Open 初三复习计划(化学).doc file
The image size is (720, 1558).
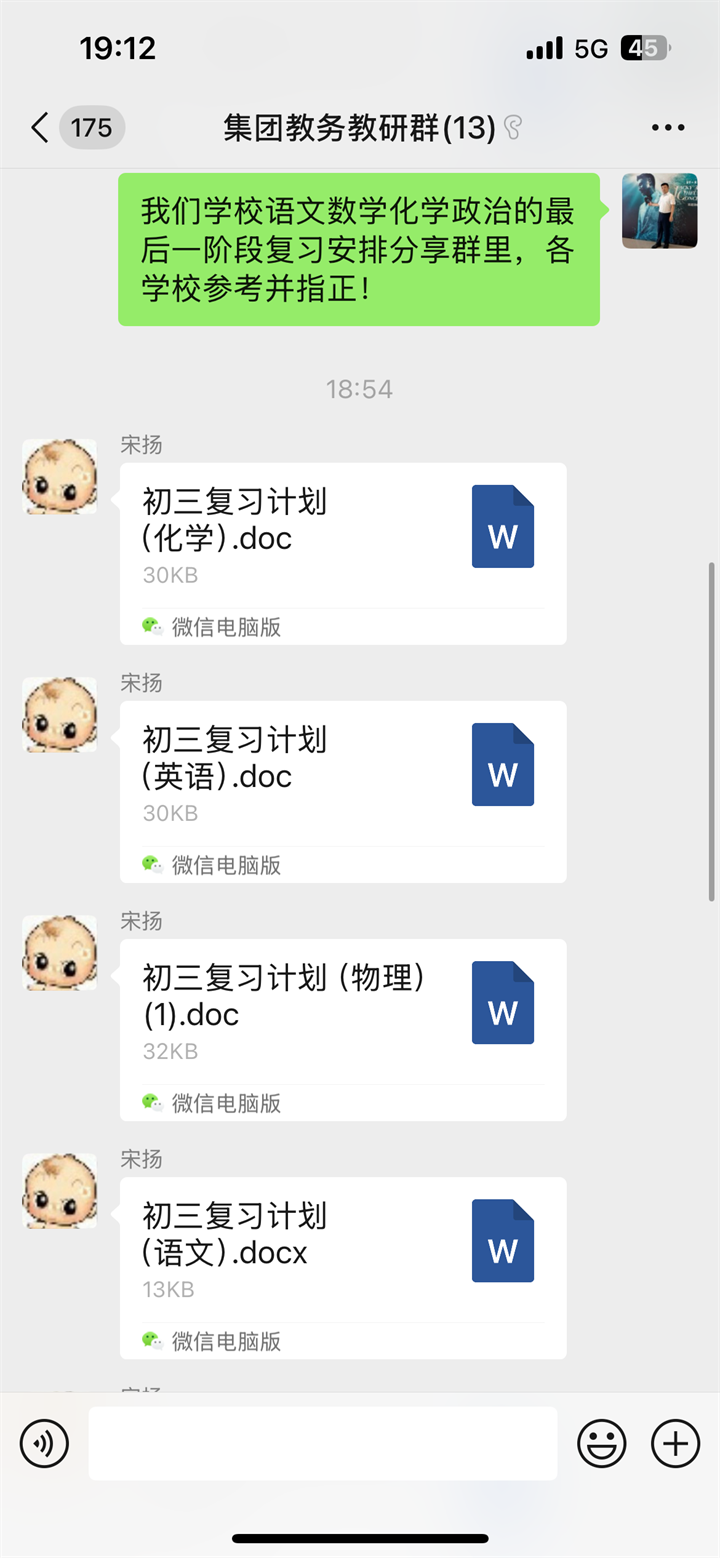342,541
